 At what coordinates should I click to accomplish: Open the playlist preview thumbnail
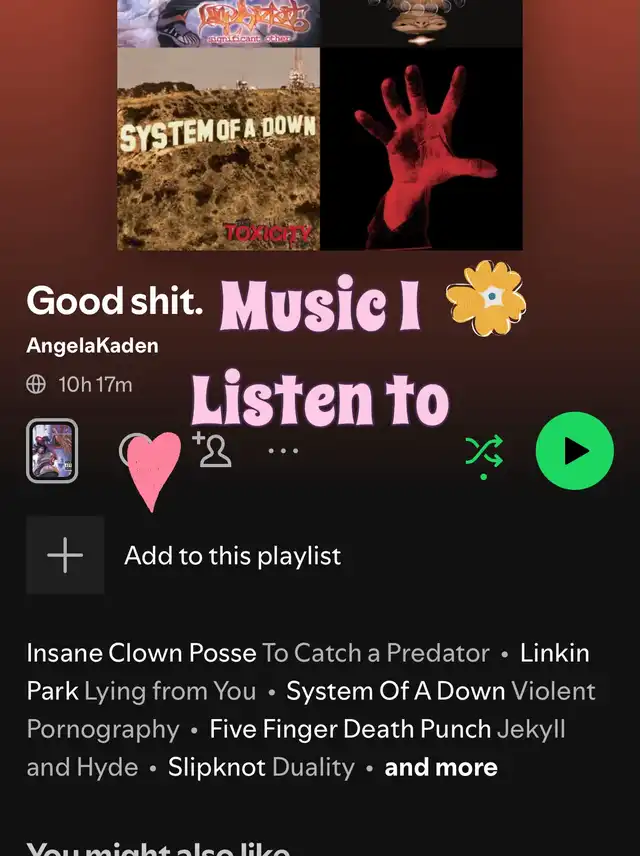[52, 451]
